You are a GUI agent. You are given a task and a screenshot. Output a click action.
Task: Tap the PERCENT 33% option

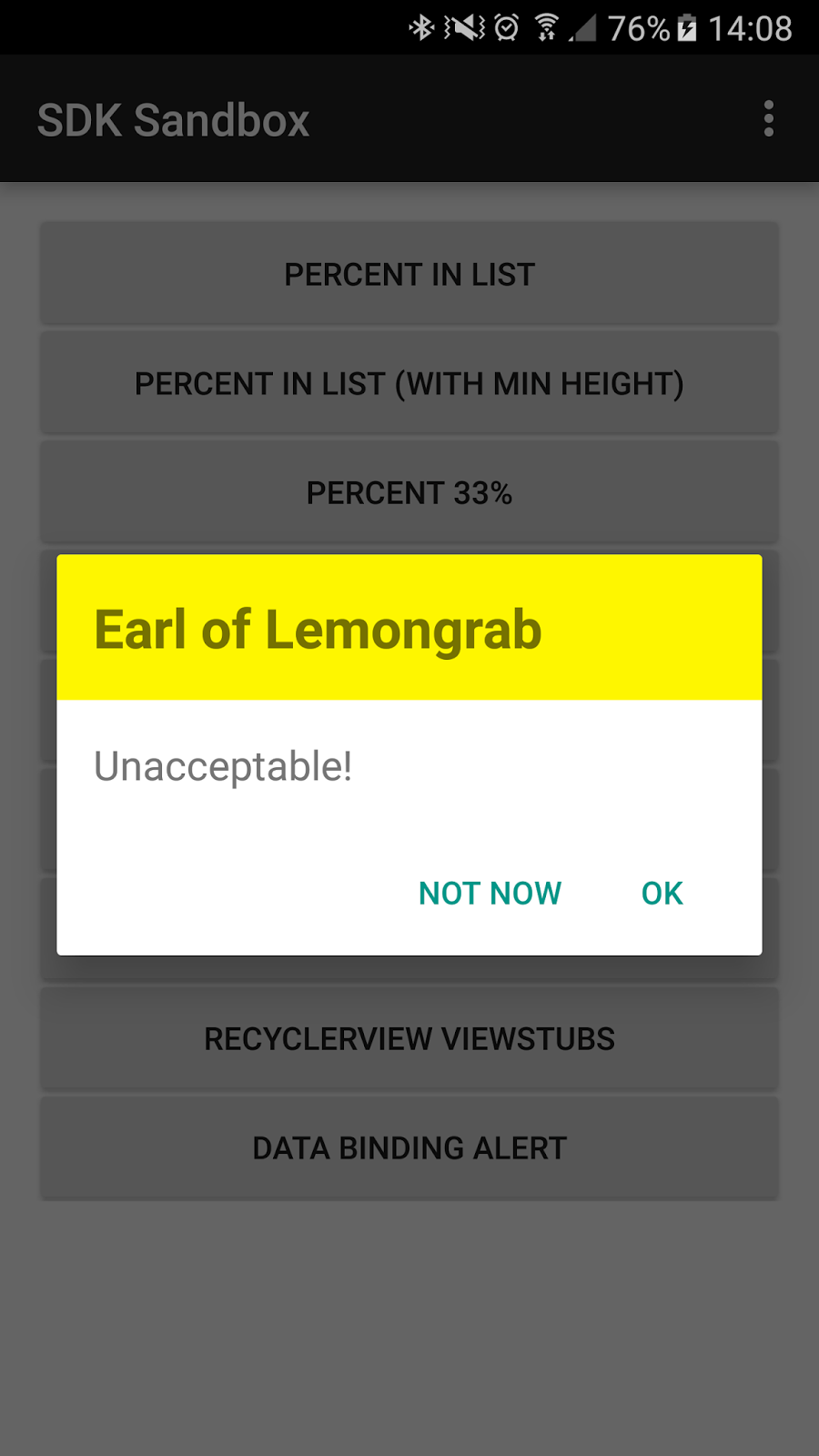[x=409, y=492]
